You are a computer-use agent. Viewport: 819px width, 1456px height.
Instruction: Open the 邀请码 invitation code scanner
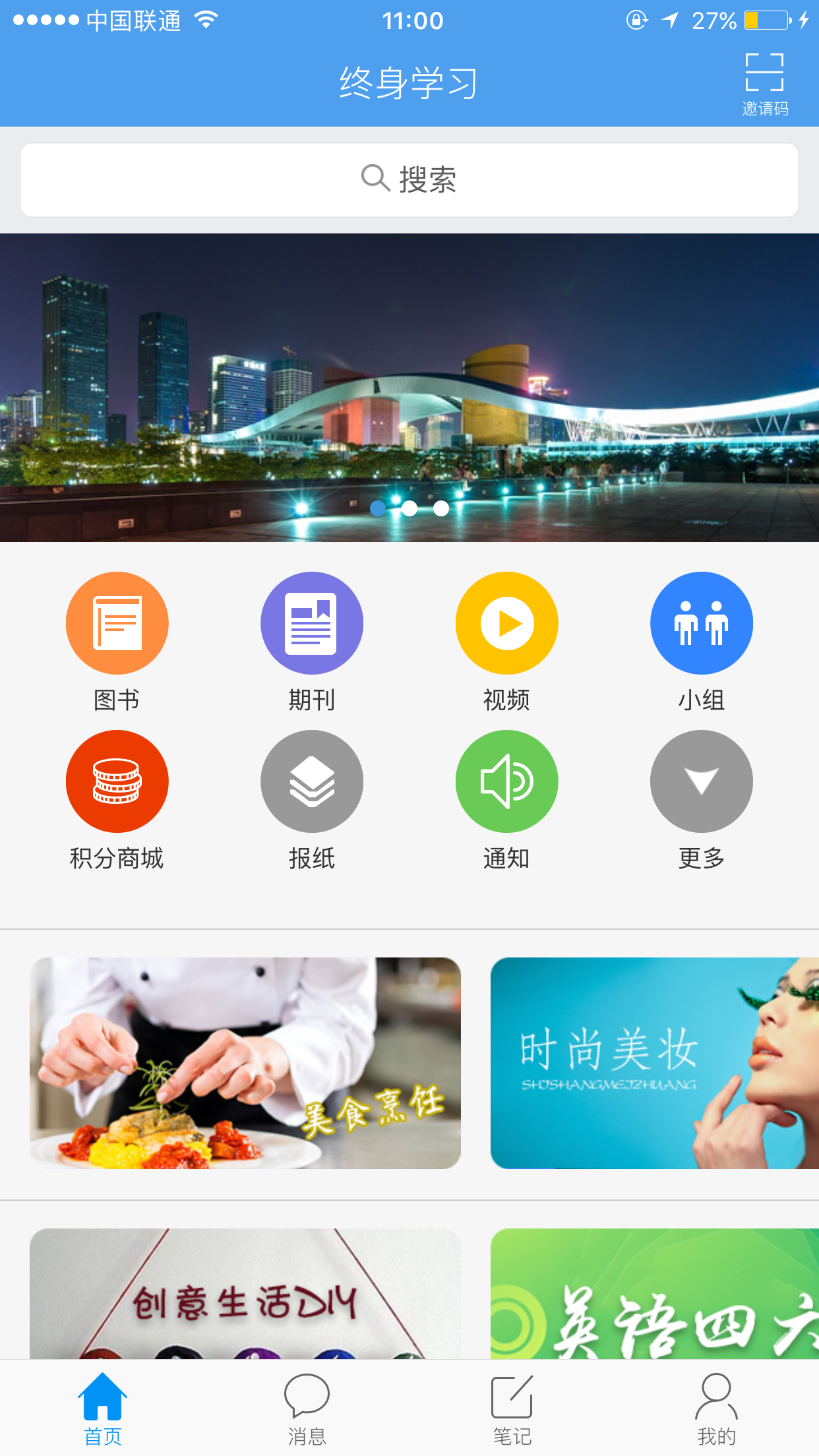pos(764,84)
